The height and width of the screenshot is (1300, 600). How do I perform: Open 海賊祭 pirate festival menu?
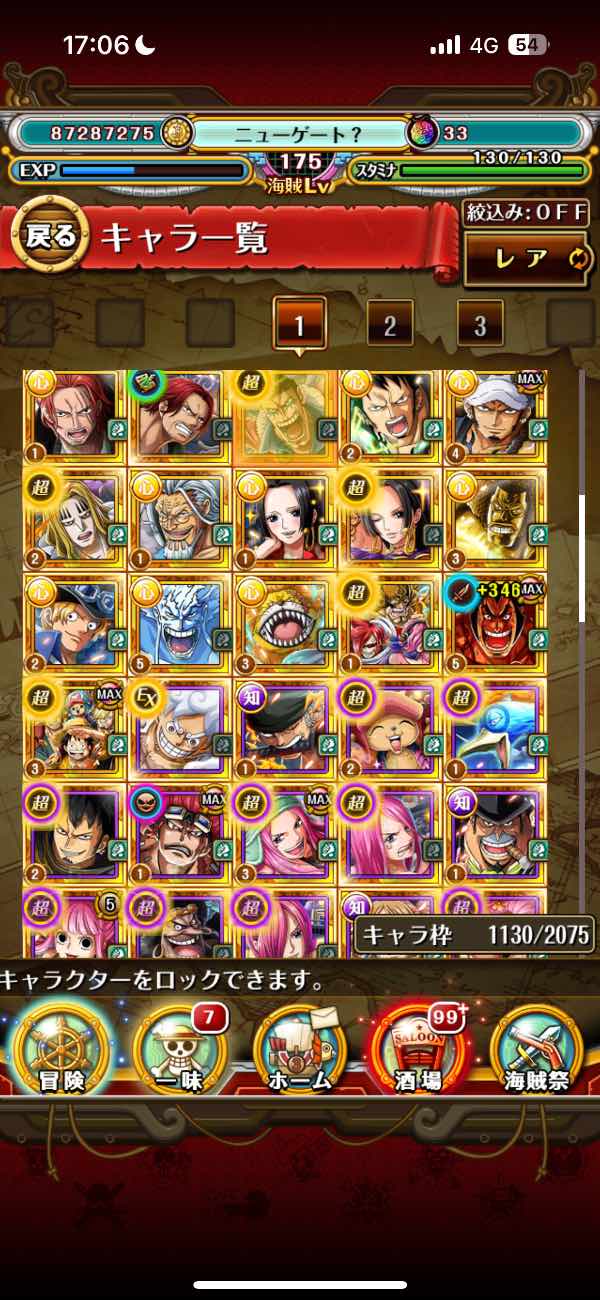point(536,1050)
